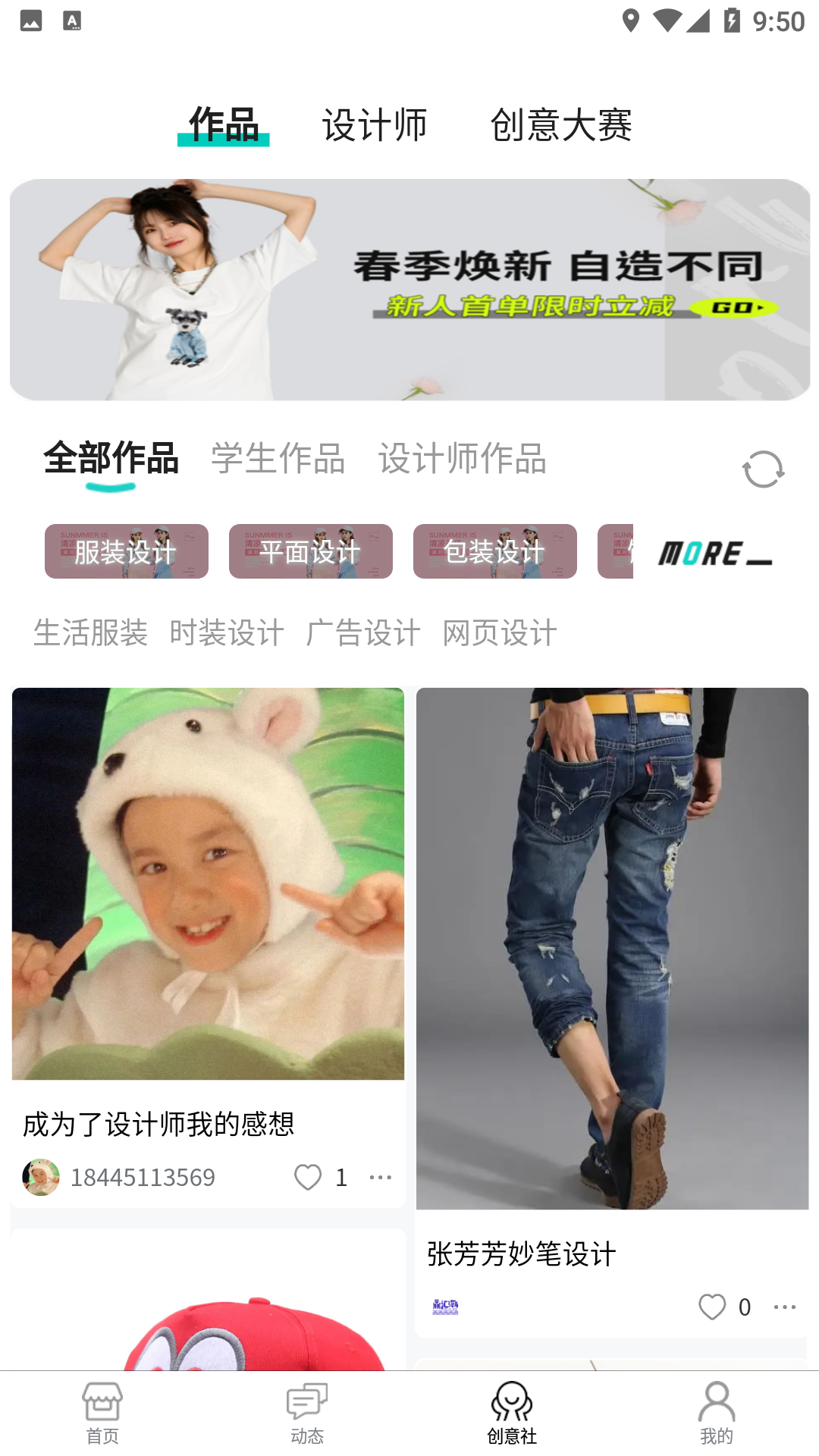The image size is (819, 1456).
Task: Open the 我的 profile tab
Action: click(716, 1412)
